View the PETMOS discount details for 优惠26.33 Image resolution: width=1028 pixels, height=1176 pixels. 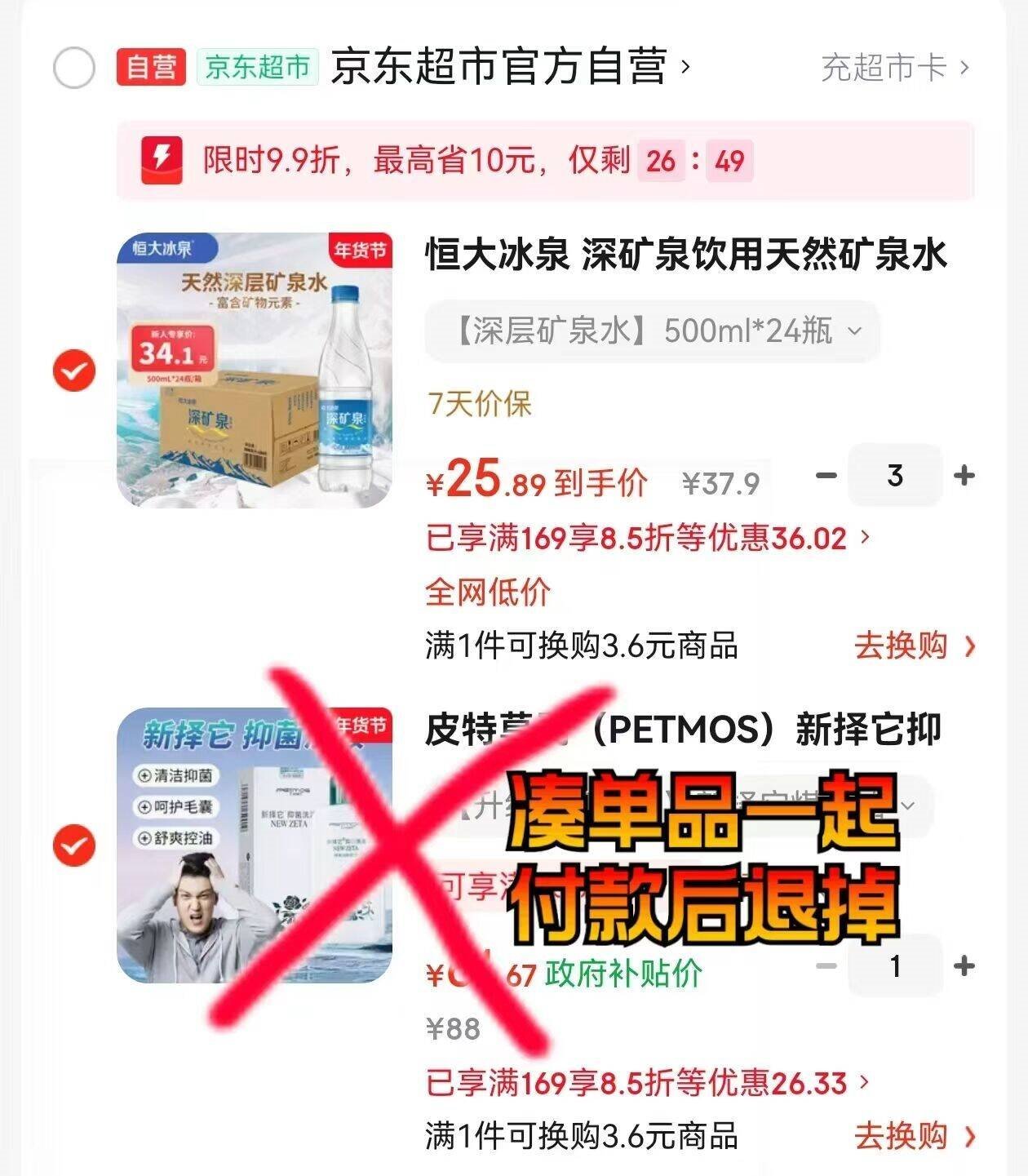(648, 1084)
